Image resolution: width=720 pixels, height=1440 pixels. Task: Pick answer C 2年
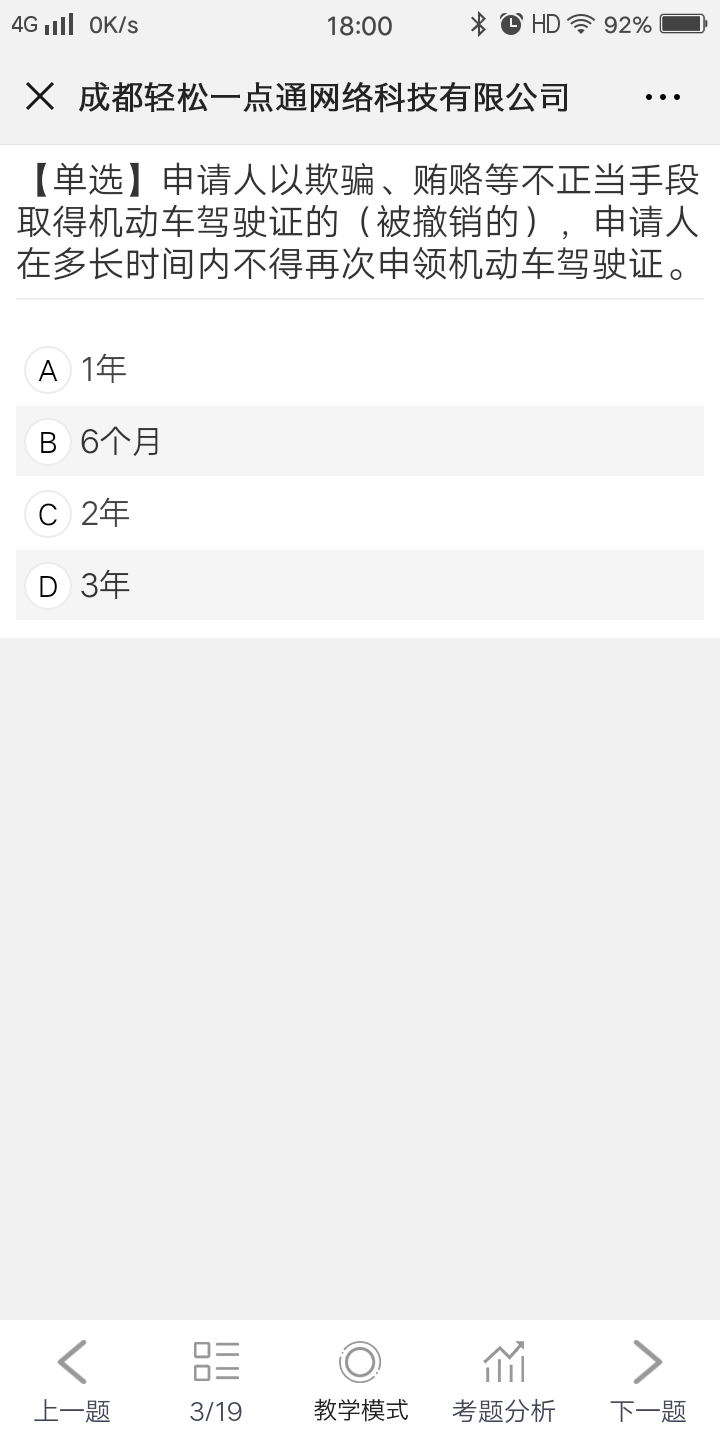click(360, 514)
